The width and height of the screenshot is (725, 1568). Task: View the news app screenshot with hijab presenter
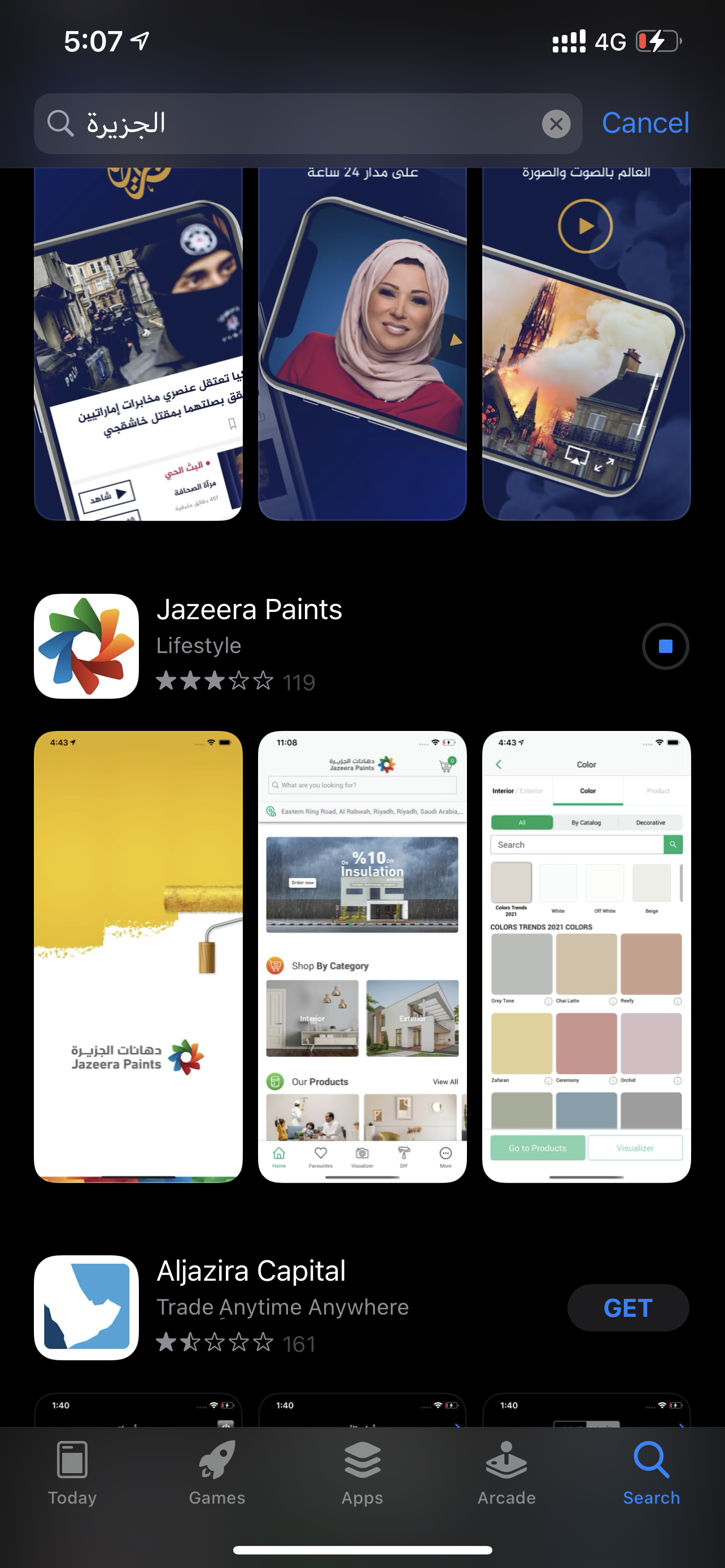[362, 344]
